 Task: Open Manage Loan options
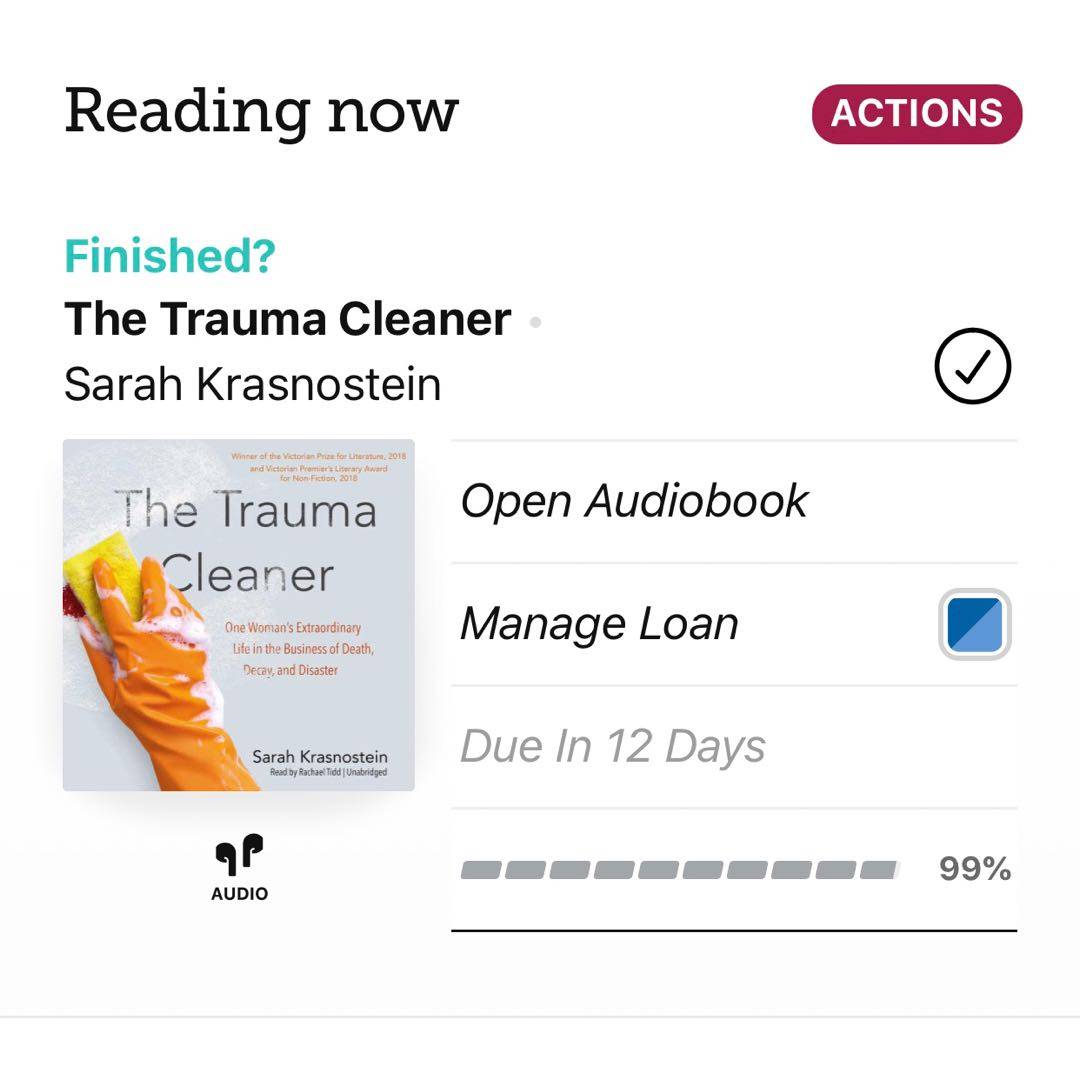pos(600,624)
